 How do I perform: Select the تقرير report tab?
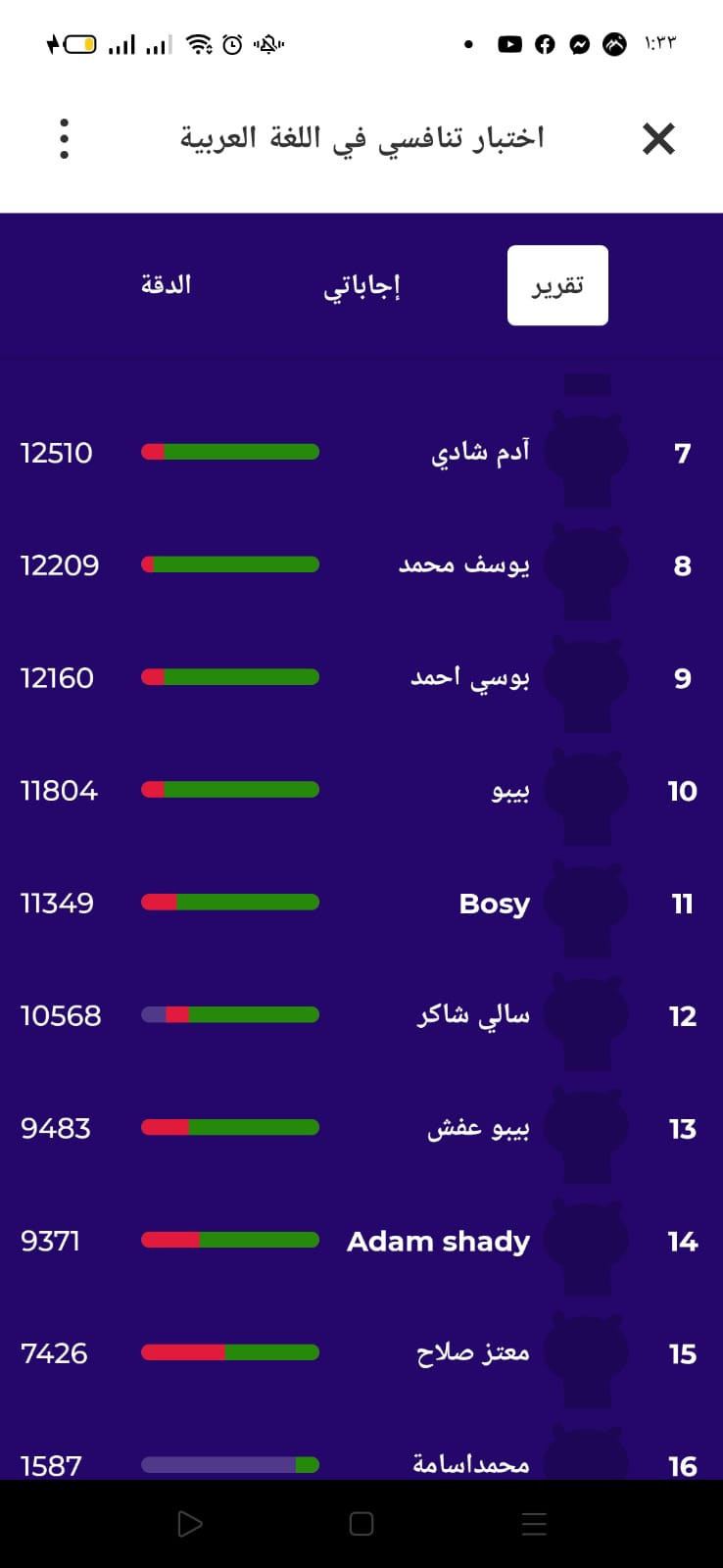coord(557,285)
